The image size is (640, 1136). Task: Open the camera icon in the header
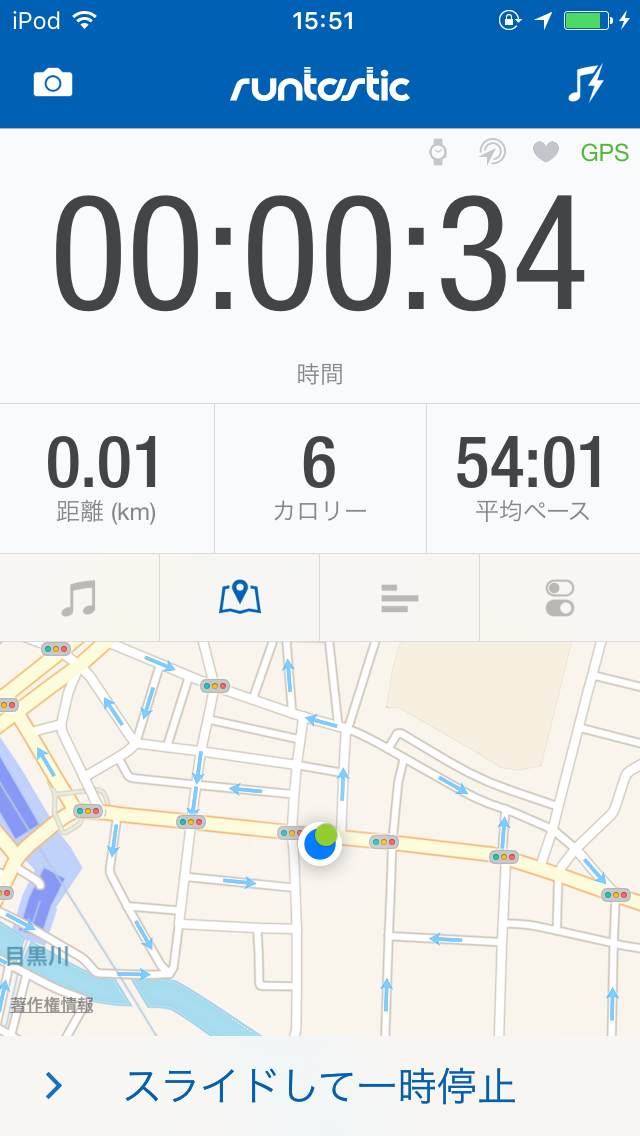tap(53, 83)
